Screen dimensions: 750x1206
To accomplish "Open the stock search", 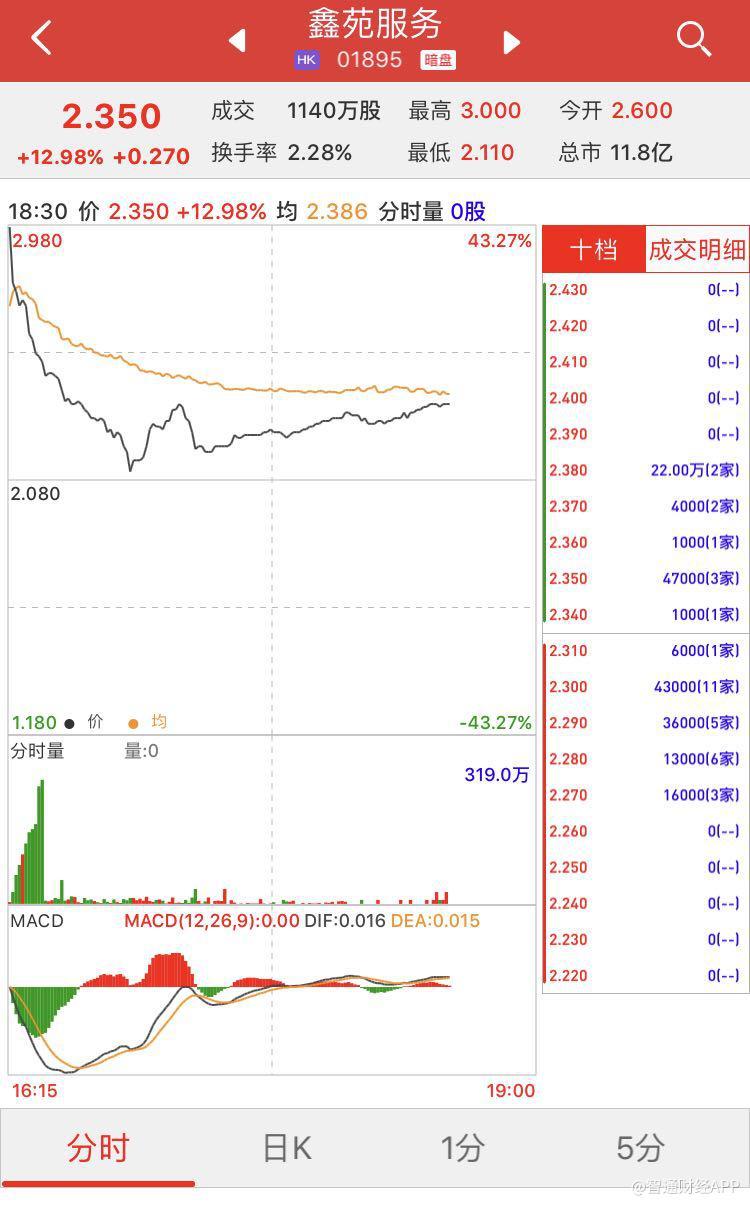I will pos(693,40).
